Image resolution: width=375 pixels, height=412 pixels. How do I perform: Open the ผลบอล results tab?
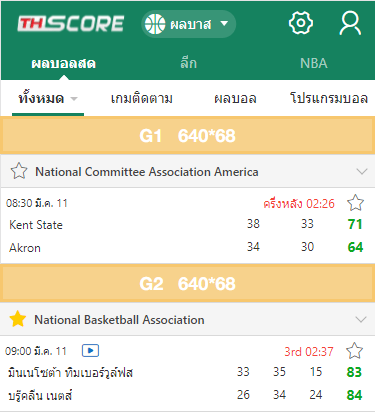[x=235, y=99]
